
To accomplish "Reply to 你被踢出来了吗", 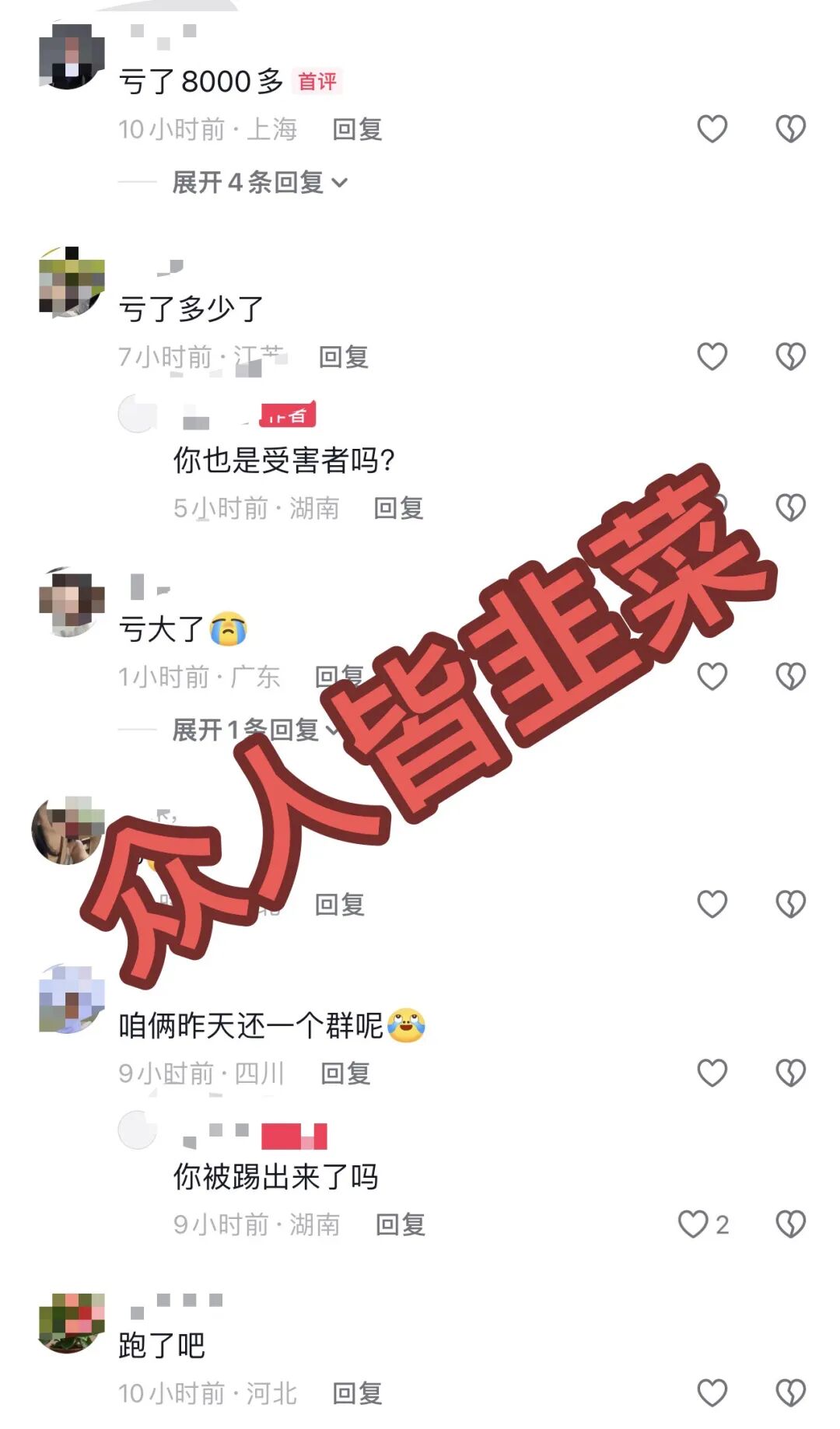I will (x=400, y=1224).
